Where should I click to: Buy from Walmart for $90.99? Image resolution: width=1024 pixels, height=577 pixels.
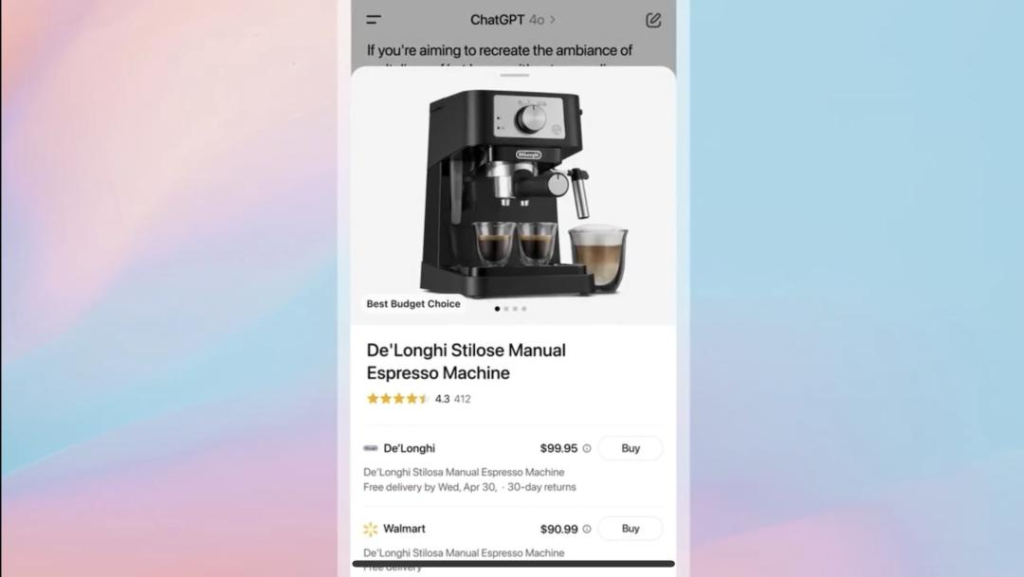click(x=630, y=528)
